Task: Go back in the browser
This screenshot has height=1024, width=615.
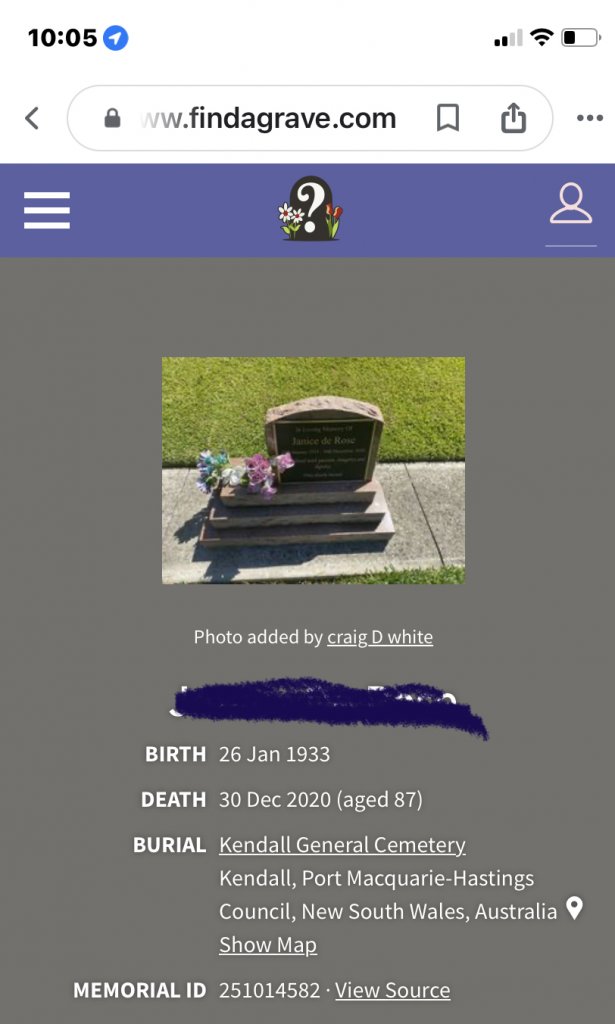Action: (x=32, y=118)
